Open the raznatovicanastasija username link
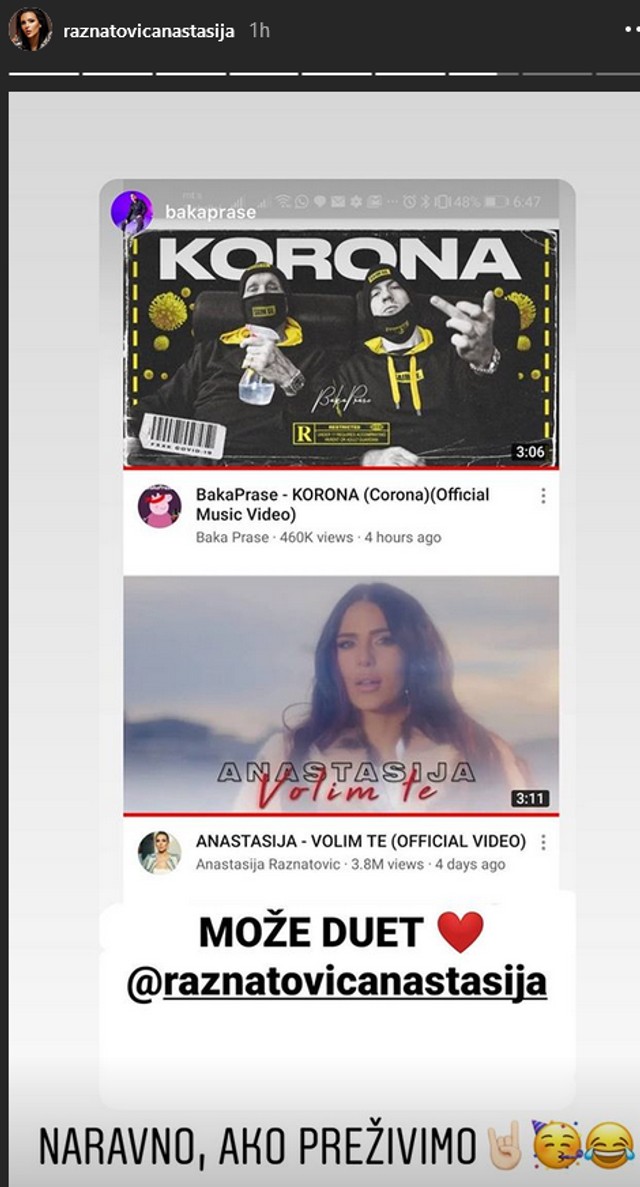640x1187 pixels. (148, 31)
